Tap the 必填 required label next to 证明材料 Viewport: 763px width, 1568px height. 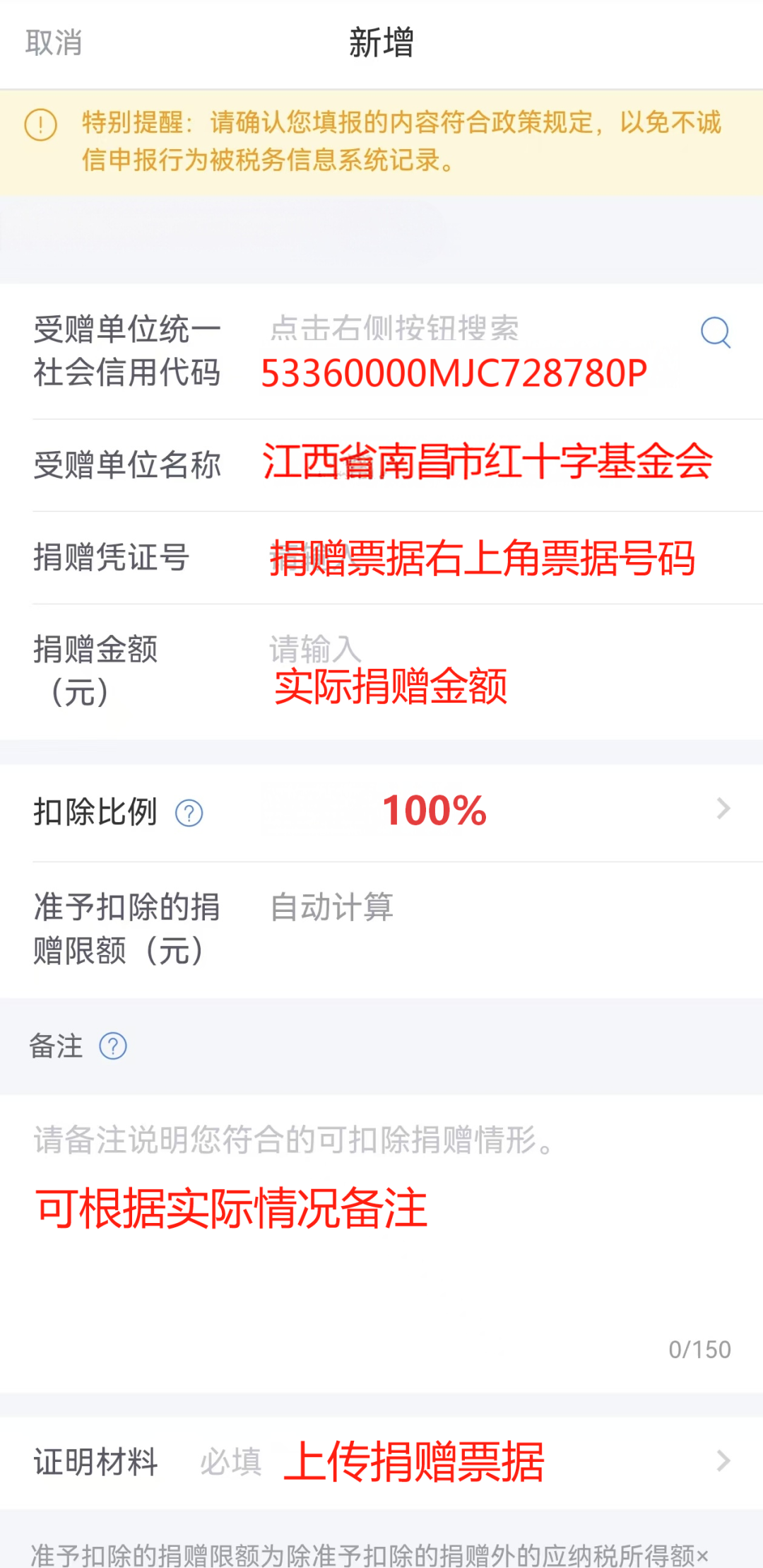point(233,1465)
